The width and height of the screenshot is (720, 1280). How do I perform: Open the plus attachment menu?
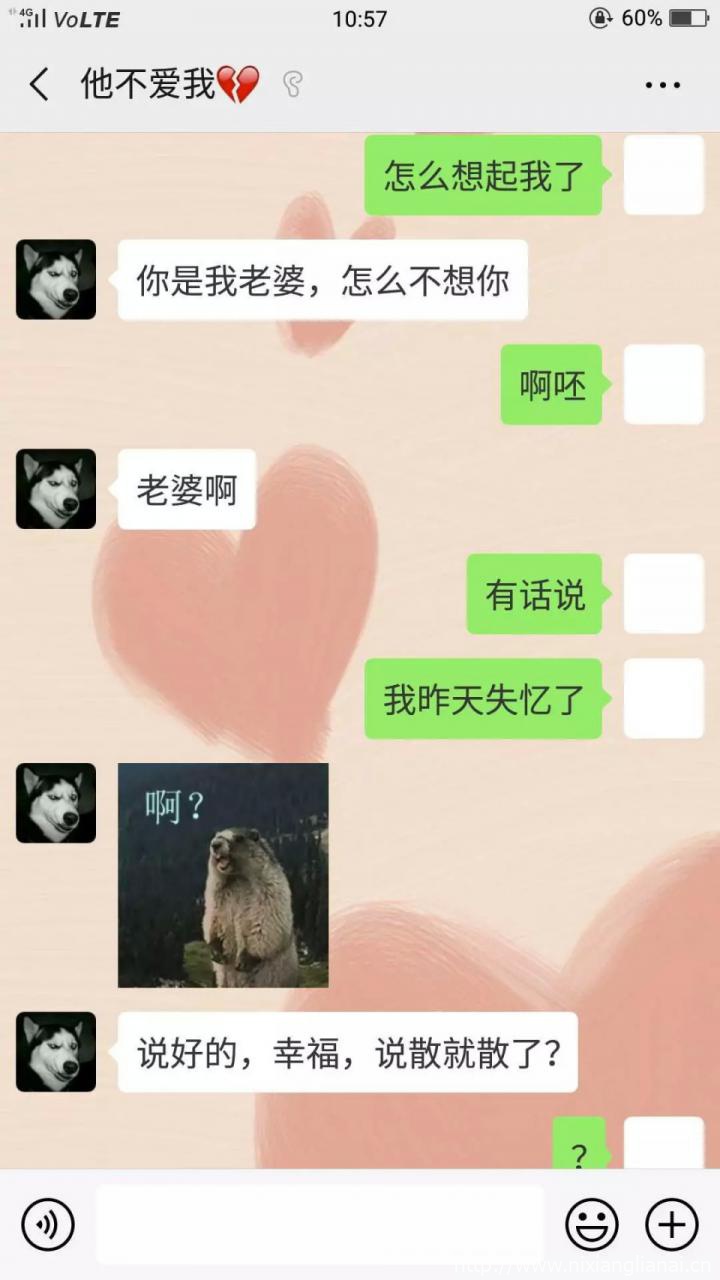pyautogui.click(x=671, y=1224)
